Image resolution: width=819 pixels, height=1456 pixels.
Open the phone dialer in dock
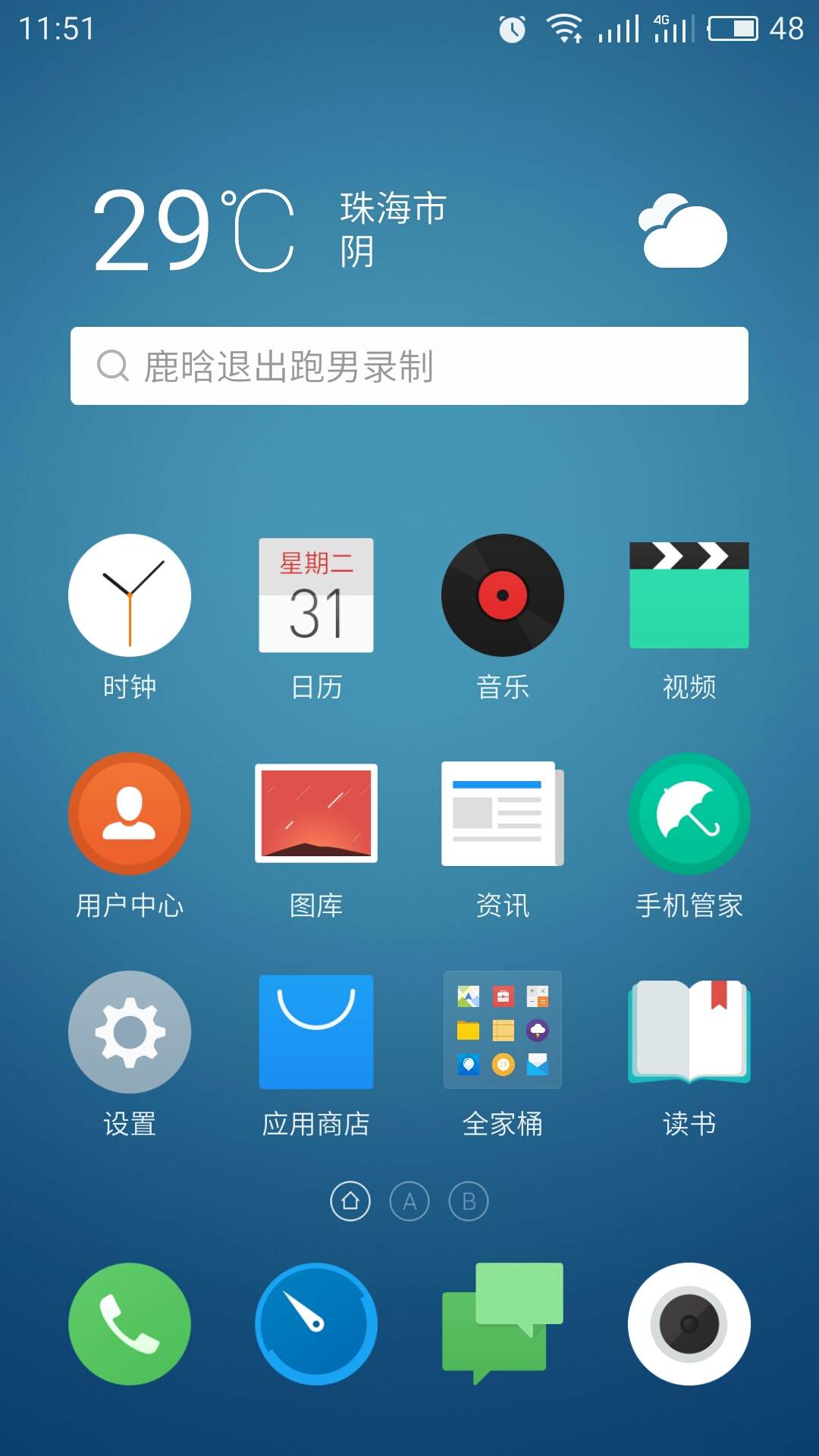[x=130, y=1324]
